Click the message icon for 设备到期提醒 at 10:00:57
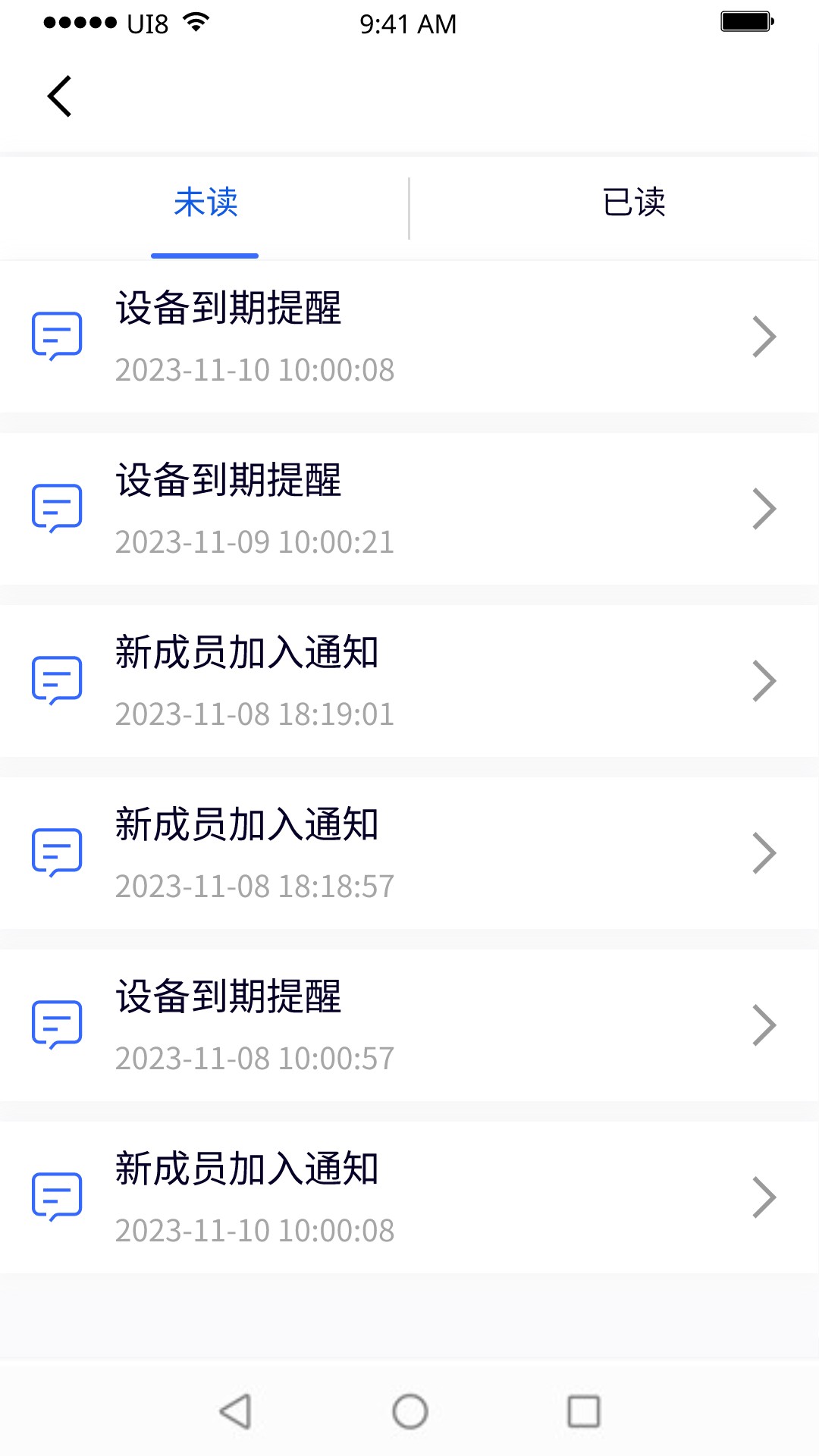Image resolution: width=819 pixels, height=1456 pixels. (57, 1025)
